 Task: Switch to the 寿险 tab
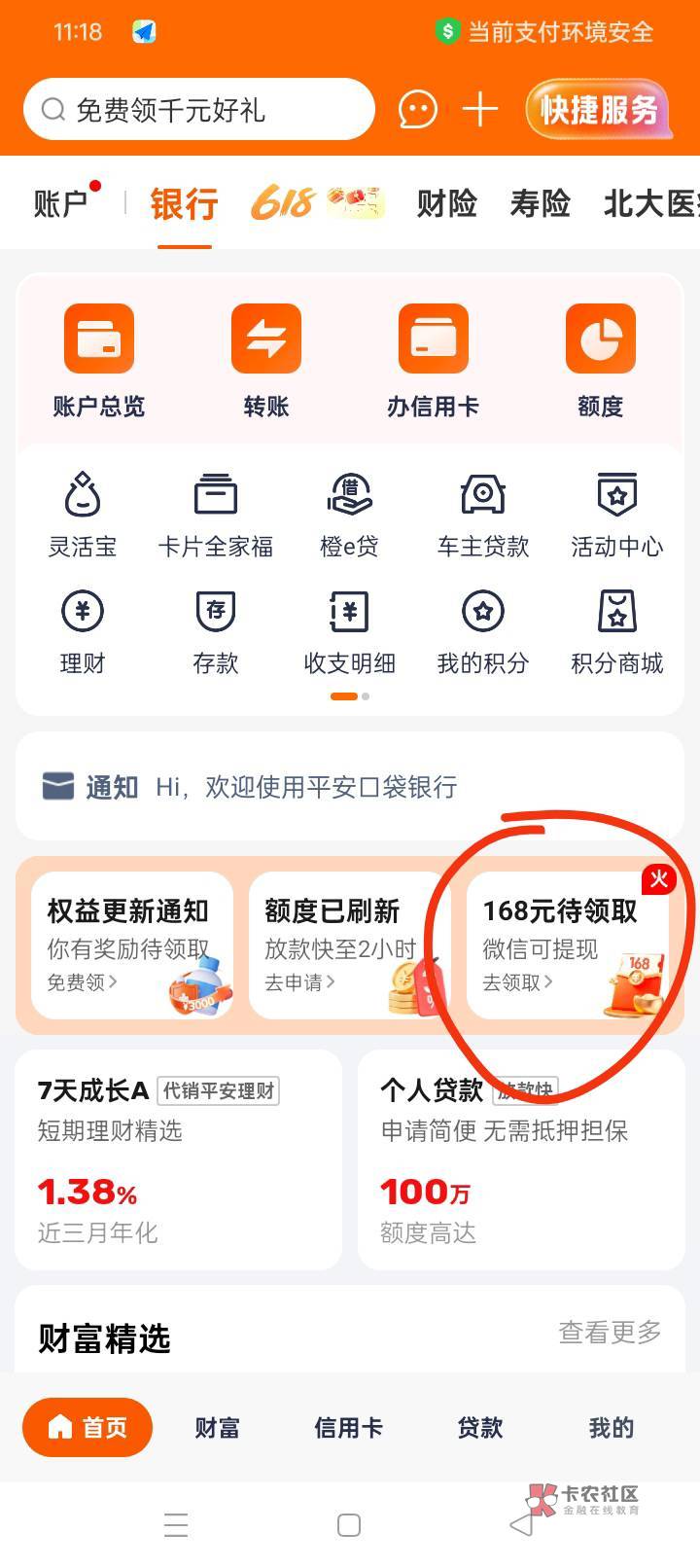pyautogui.click(x=541, y=204)
